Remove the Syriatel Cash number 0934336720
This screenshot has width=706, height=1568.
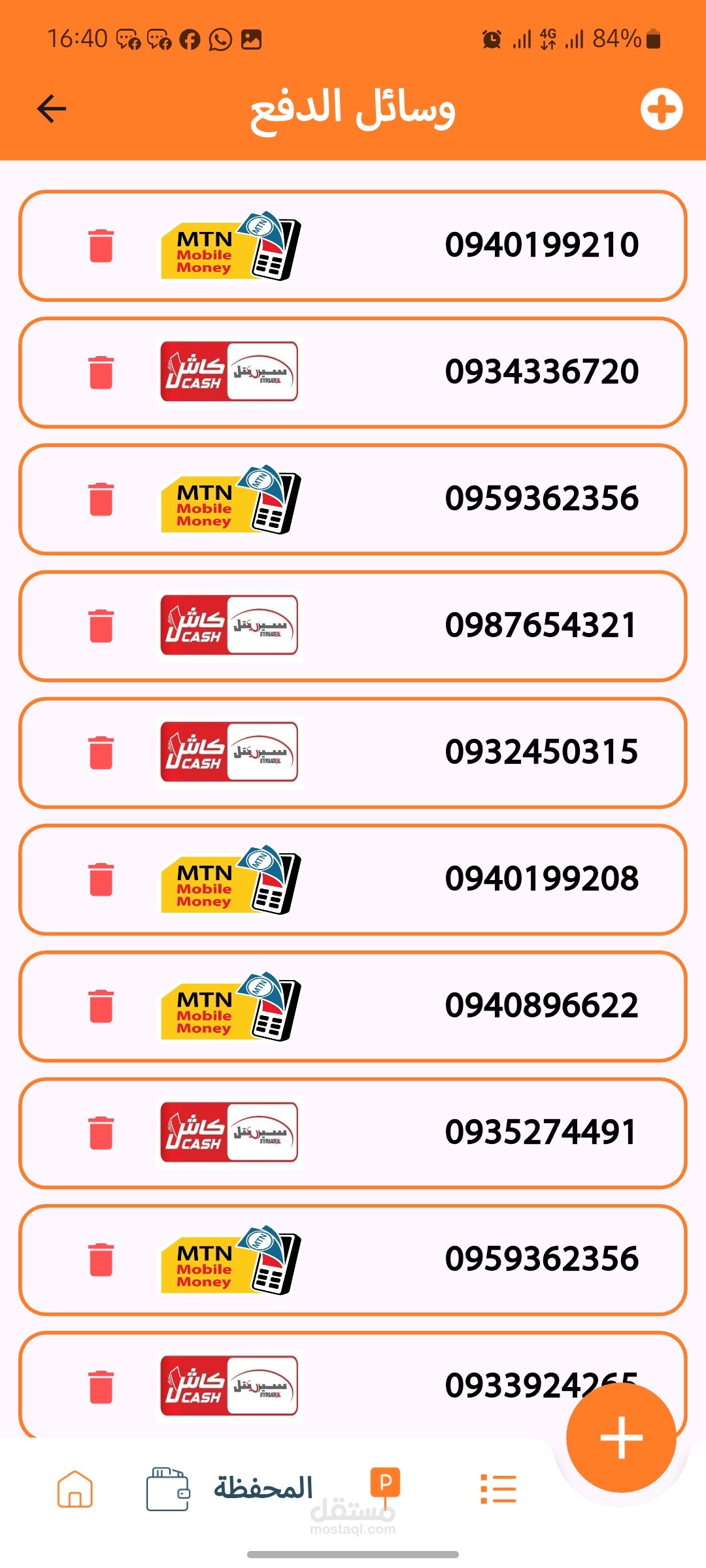pos(101,372)
